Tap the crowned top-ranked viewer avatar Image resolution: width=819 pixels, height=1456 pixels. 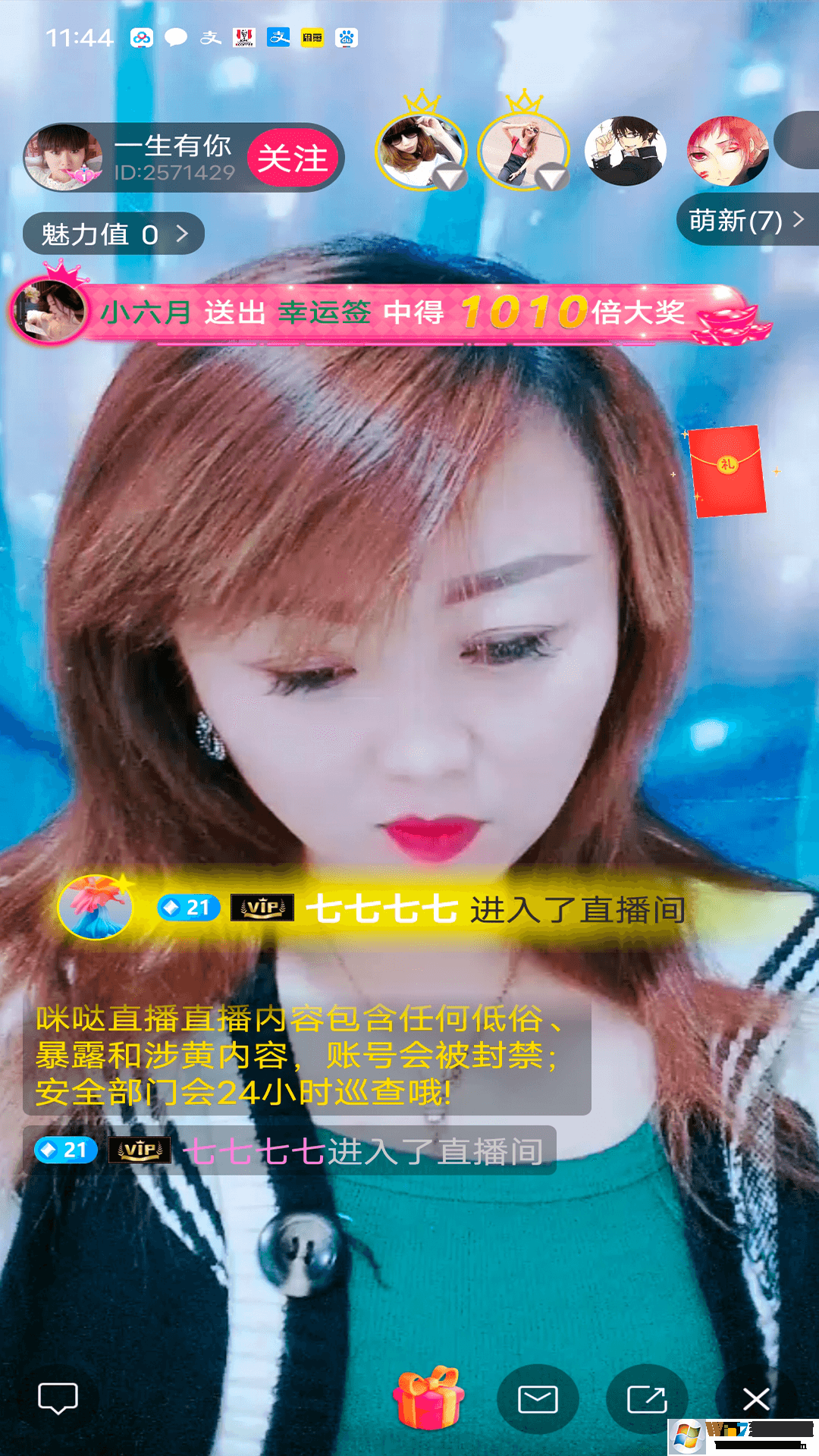[422, 149]
